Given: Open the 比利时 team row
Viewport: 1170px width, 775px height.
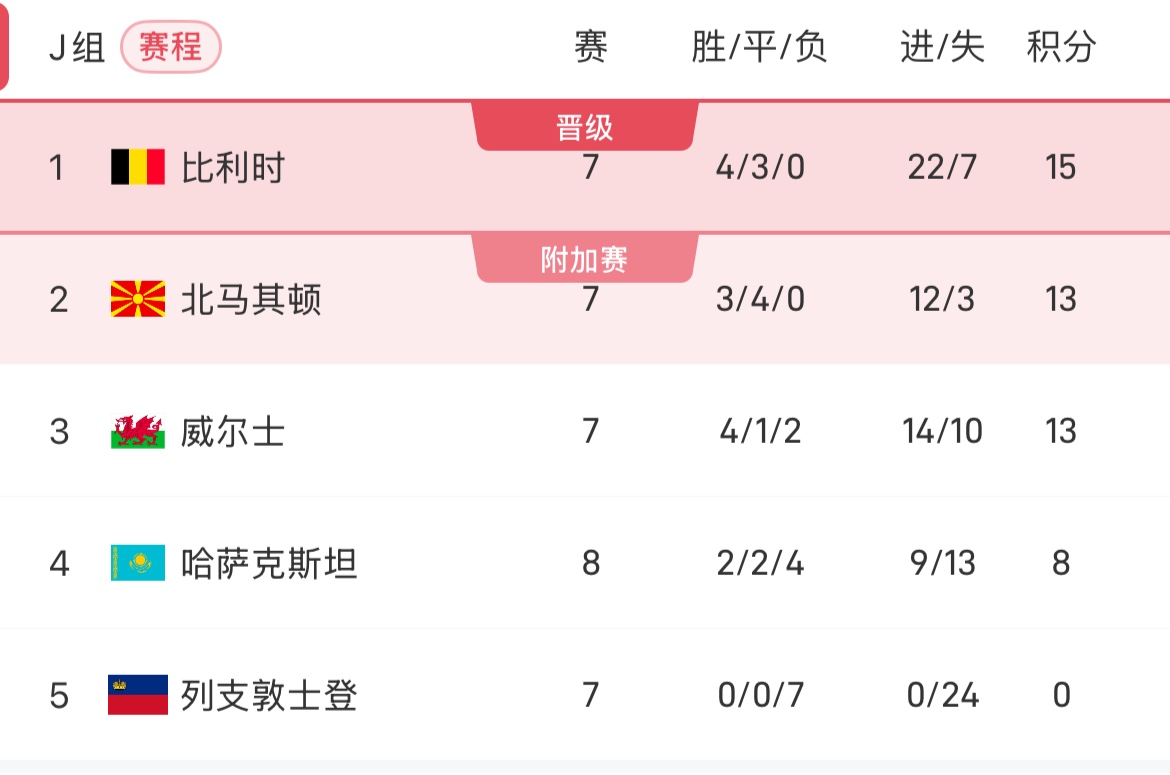Looking at the screenshot, I should pyautogui.click(x=233, y=167).
